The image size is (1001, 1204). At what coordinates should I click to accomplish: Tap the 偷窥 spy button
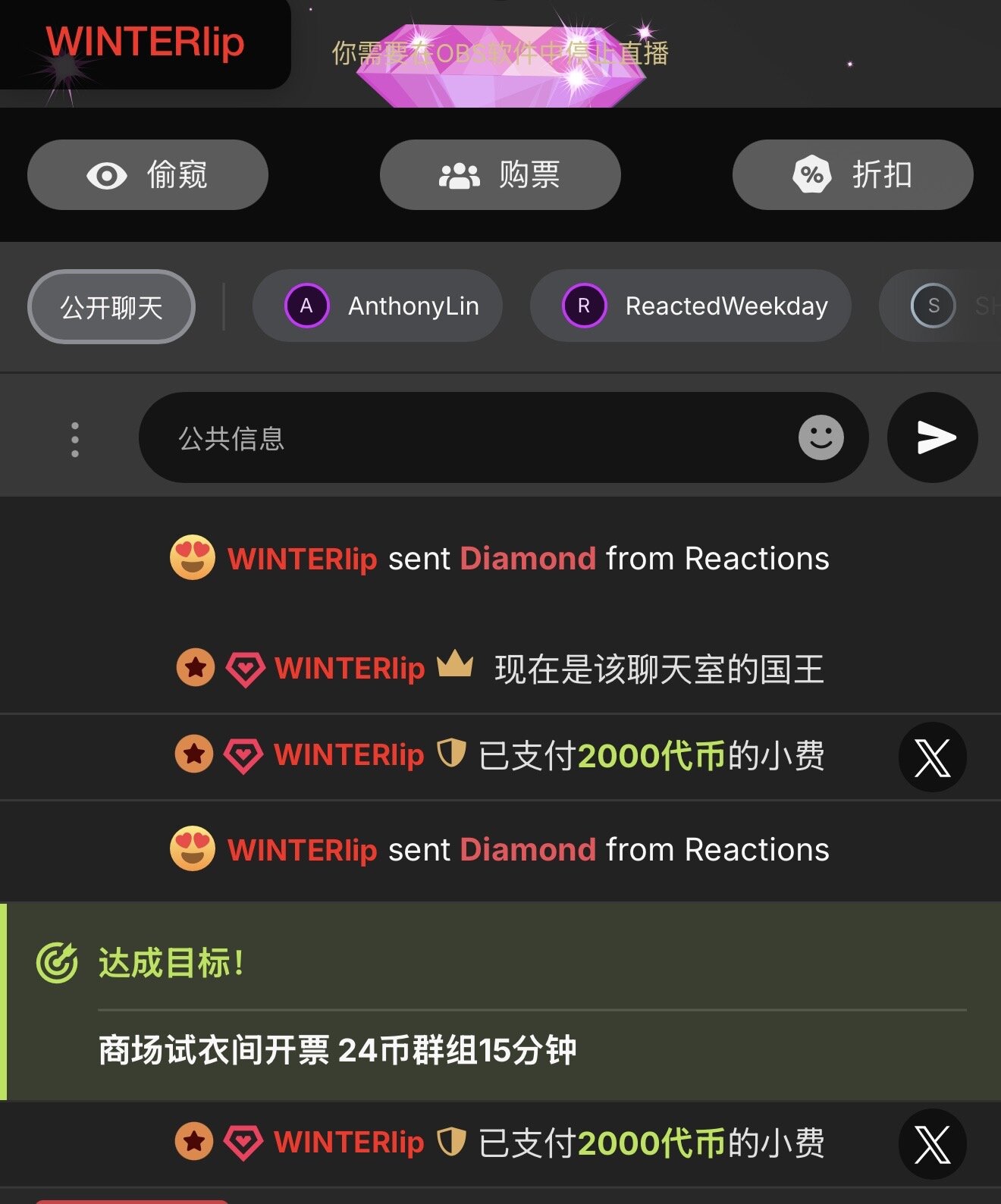[148, 175]
